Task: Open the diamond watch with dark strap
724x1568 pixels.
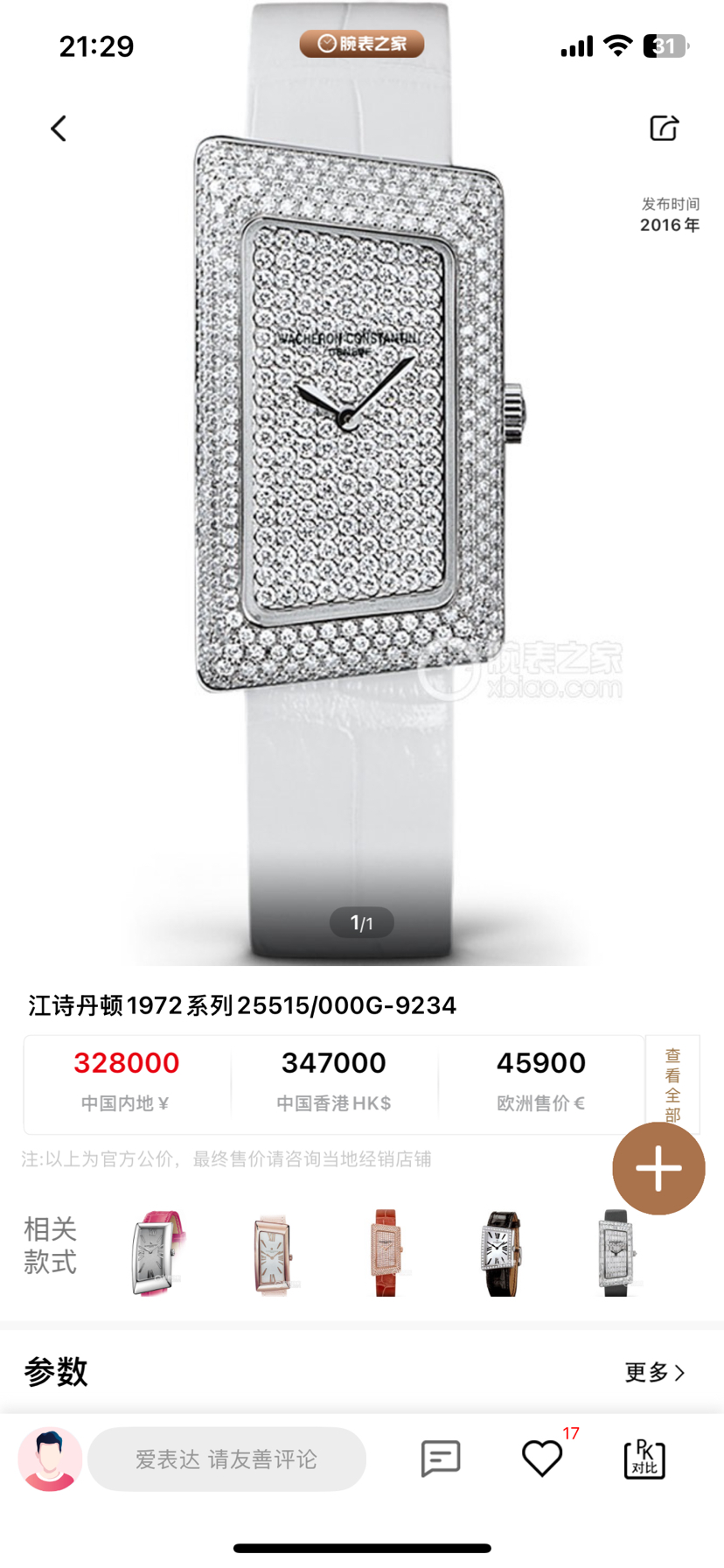Action: [616, 1253]
